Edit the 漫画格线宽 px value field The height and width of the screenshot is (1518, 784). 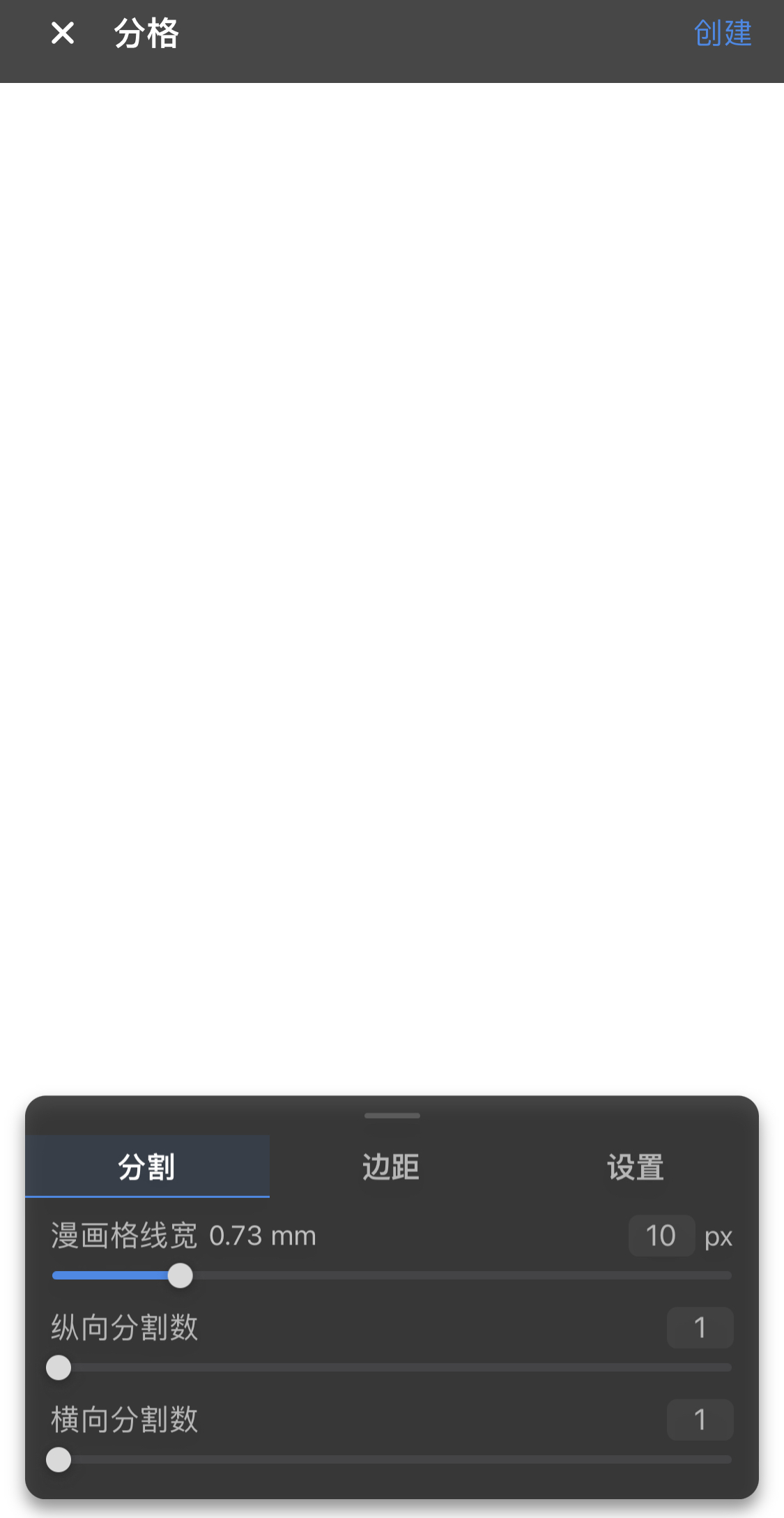tap(661, 1236)
